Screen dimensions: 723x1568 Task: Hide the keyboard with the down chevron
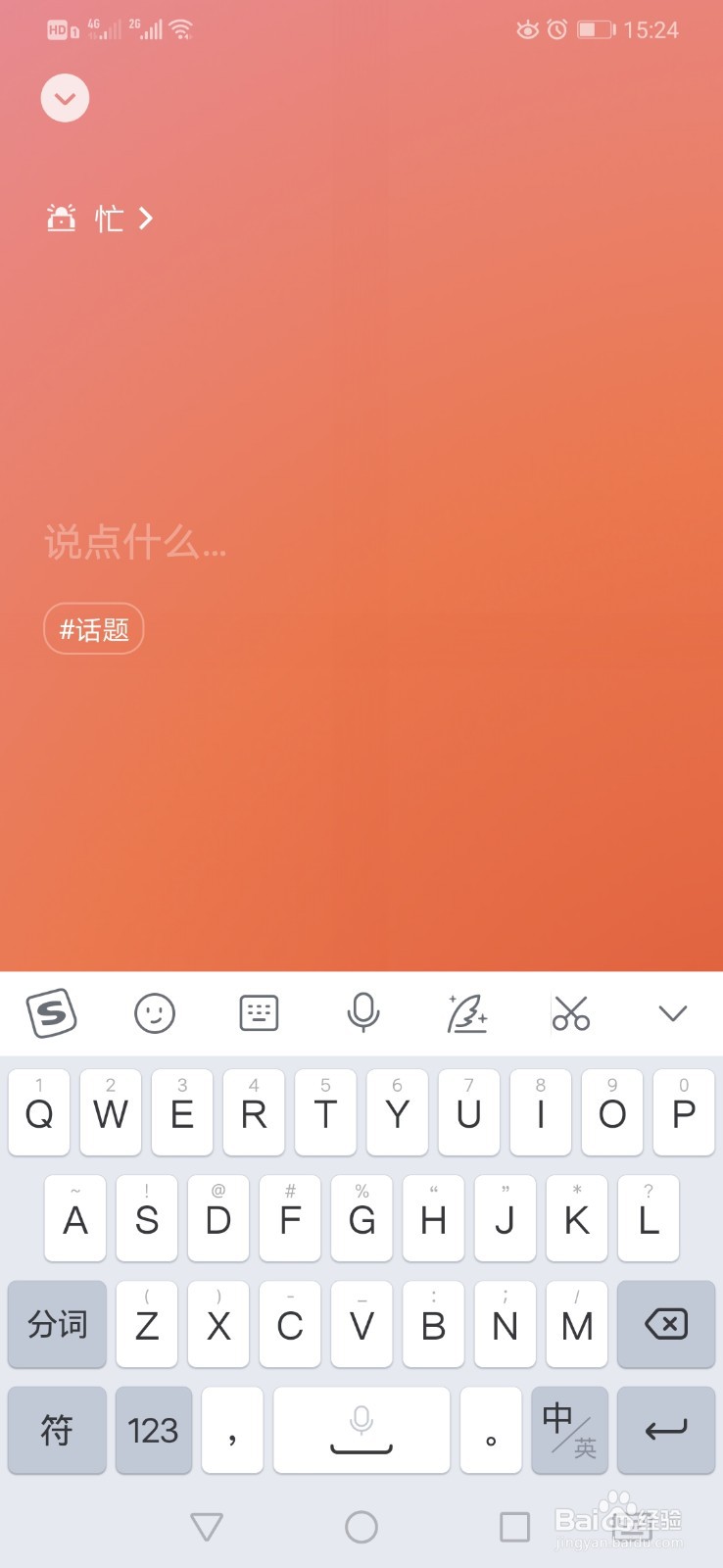click(x=672, y=1013)
